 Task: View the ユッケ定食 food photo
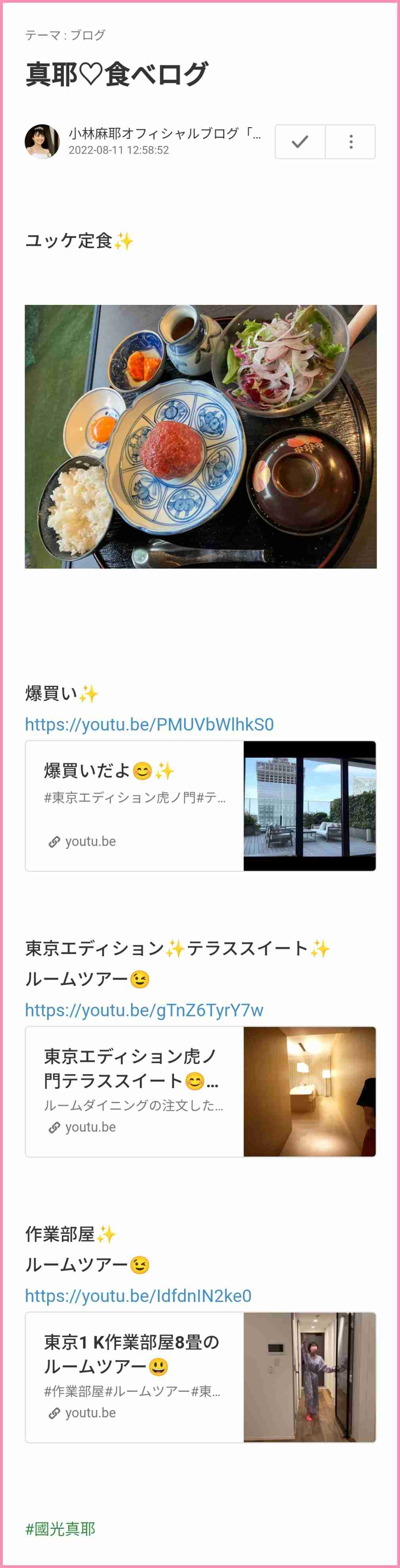(x=201, y=436)
